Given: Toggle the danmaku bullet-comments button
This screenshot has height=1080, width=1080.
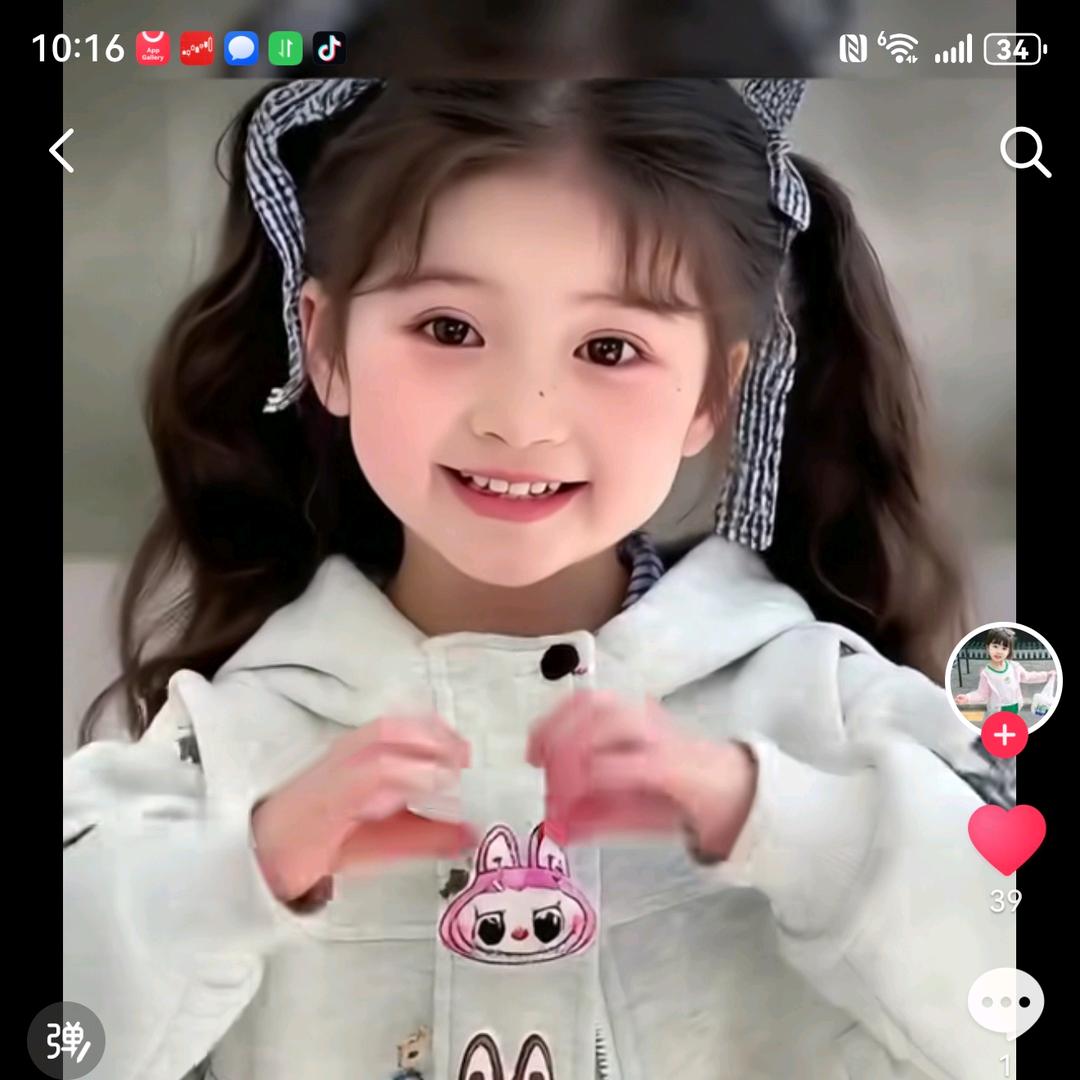Looking at the screenshot, I should point(66,1041).
